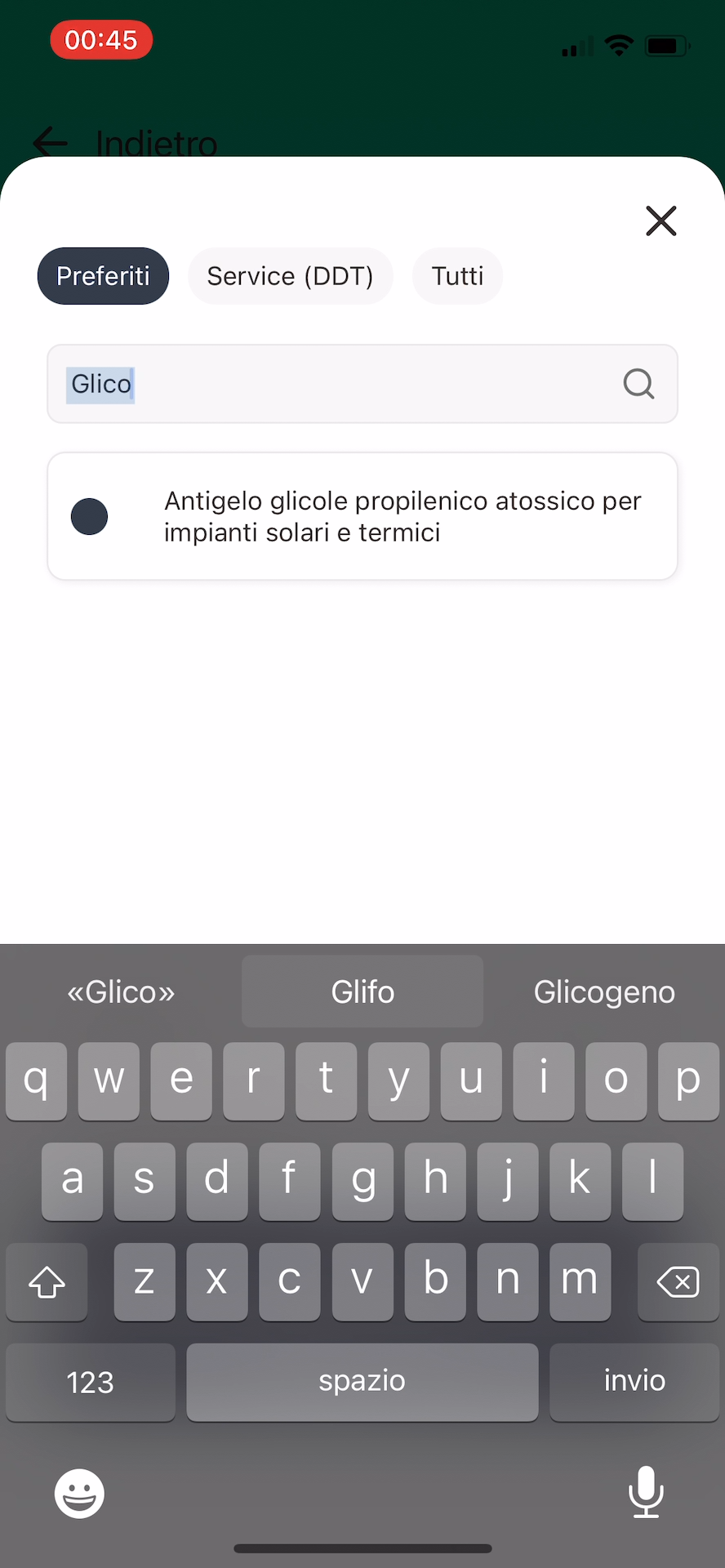Switch keyboard to 123 numbers
Image resolution: width=725 pixels, height=1568 pixels.
coord(91,1382)
